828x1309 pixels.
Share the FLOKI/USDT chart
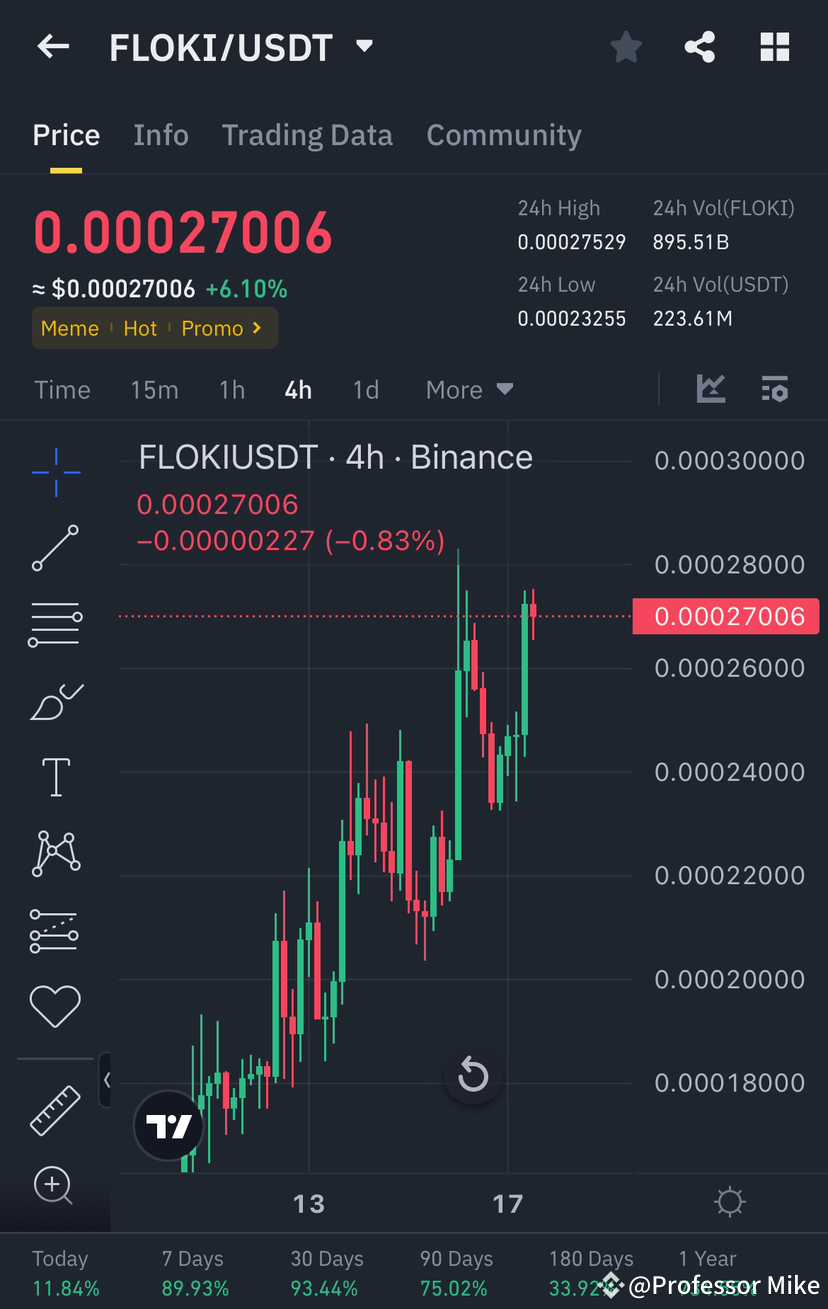pyautogui.click(x=699, y=46)
